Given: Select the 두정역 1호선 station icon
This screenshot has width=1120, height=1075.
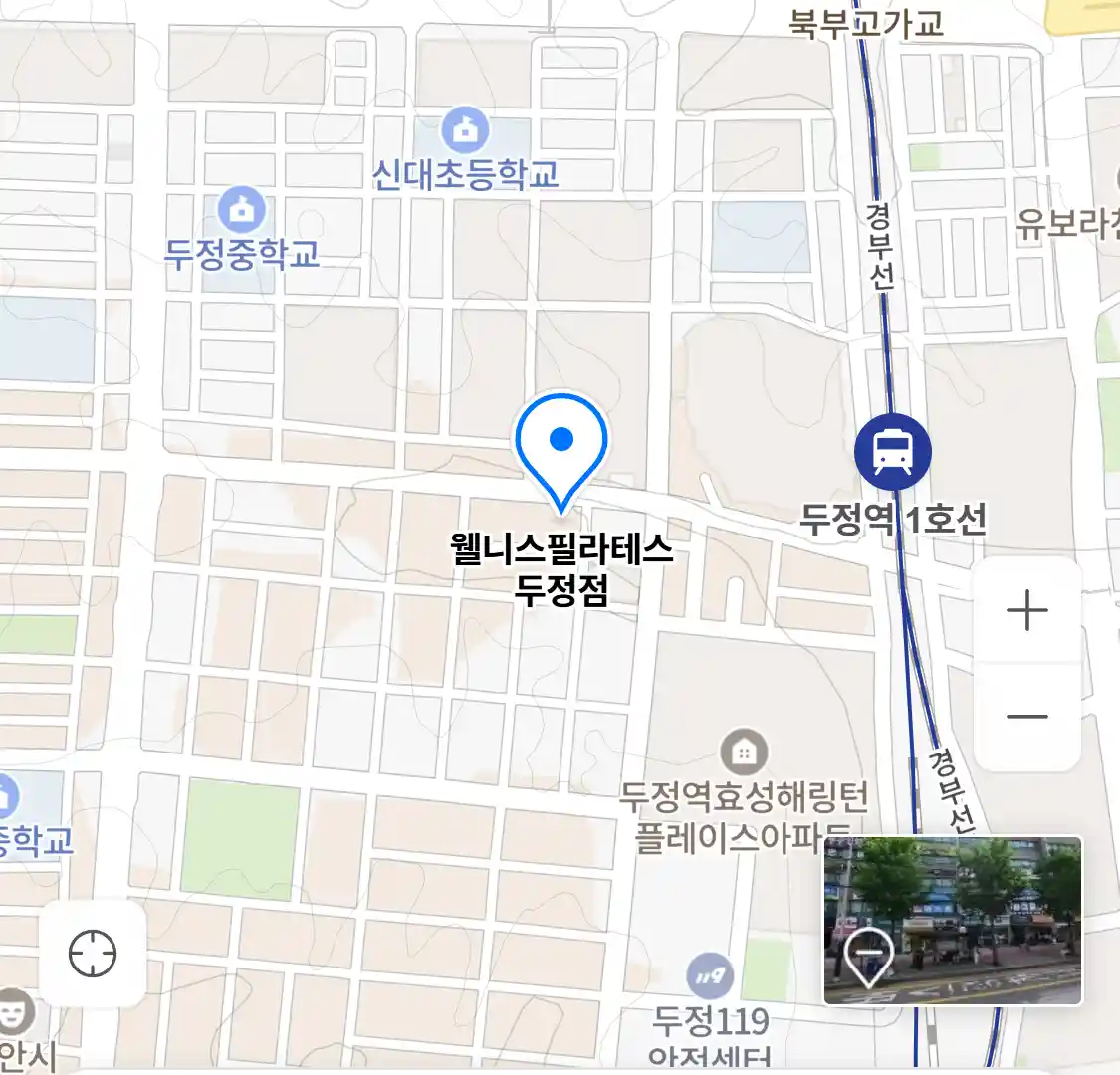Looking at the screenshot, I should (x=893, y=451).
